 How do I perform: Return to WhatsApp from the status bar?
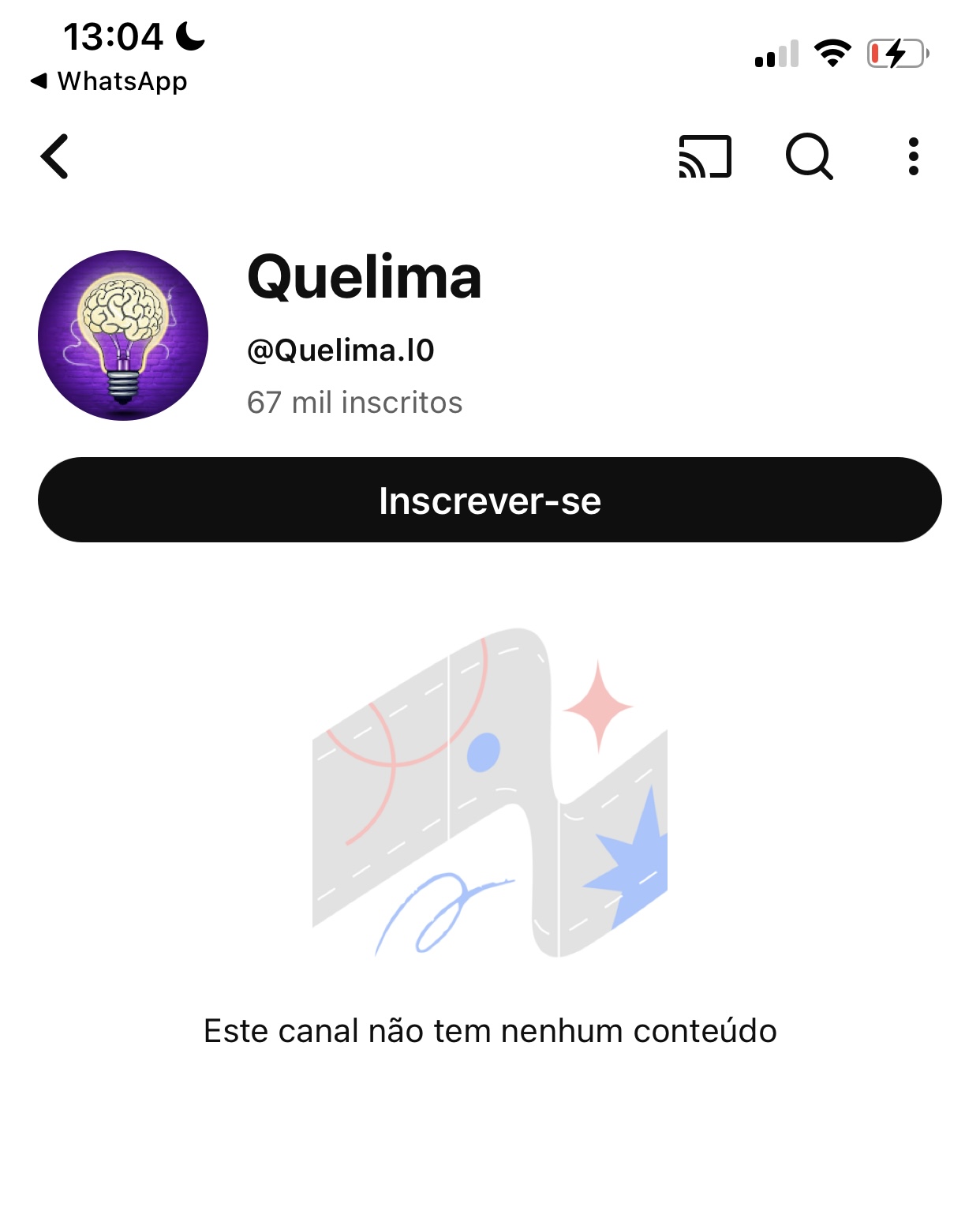click(x=109, y=81)
